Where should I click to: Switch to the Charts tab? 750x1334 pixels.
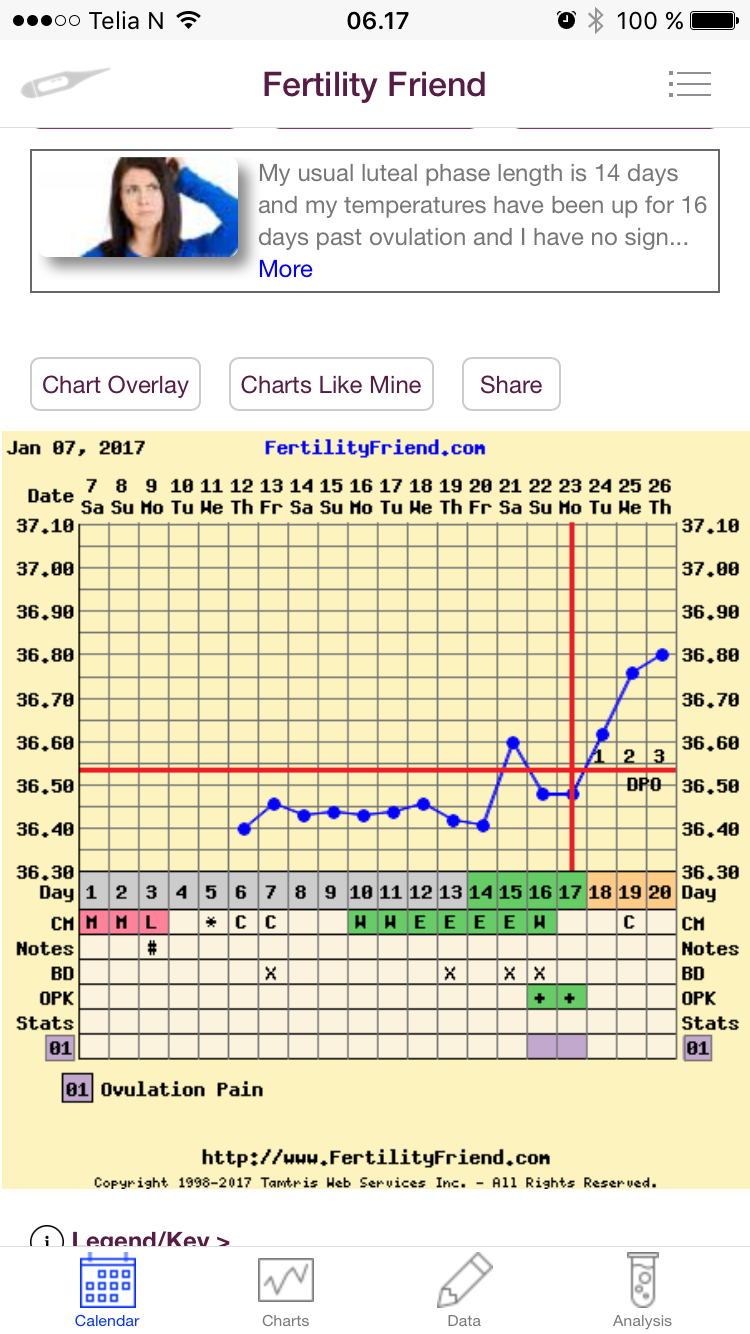[285, 1292]
